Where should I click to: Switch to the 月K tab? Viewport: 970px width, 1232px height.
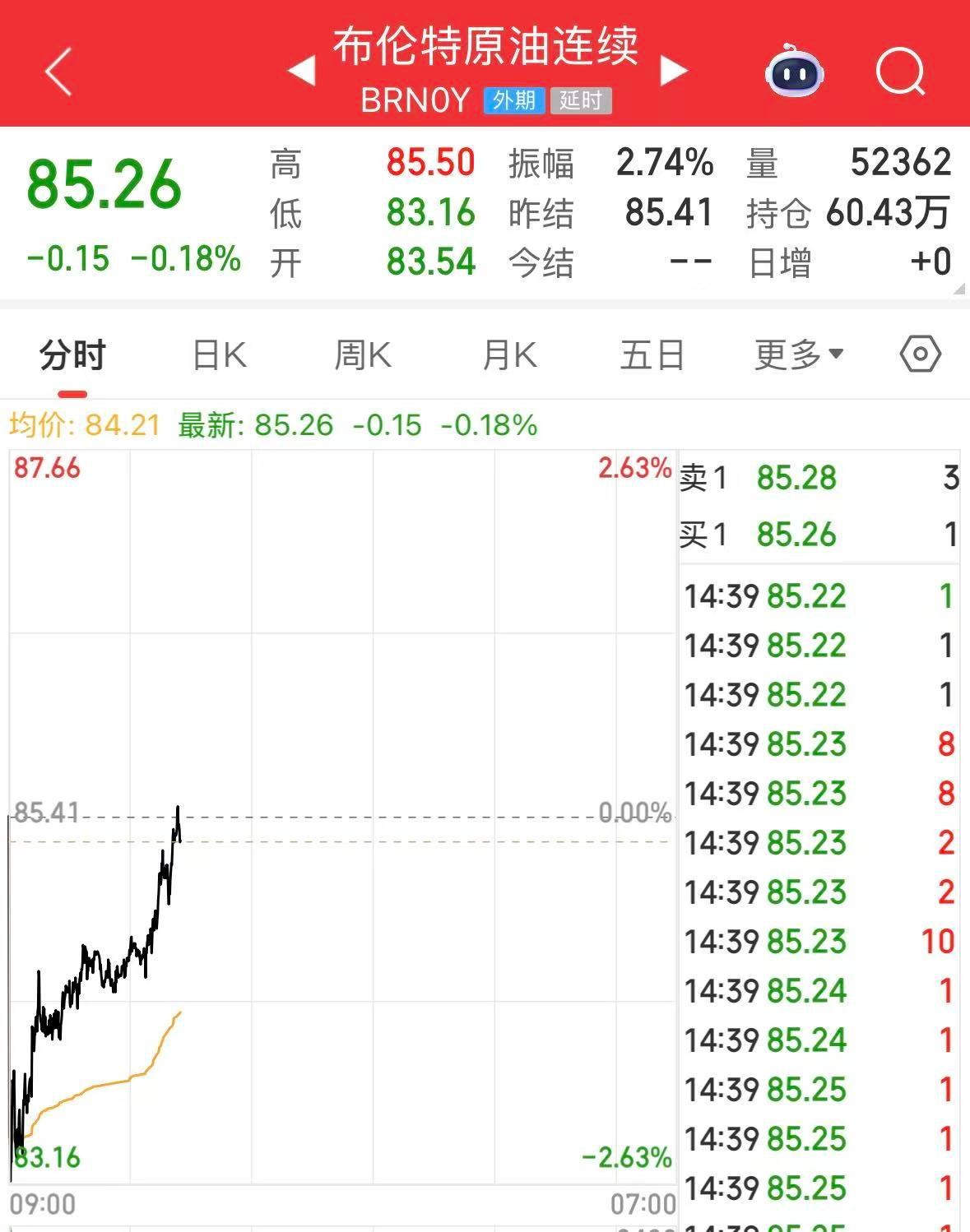point(509,356)
